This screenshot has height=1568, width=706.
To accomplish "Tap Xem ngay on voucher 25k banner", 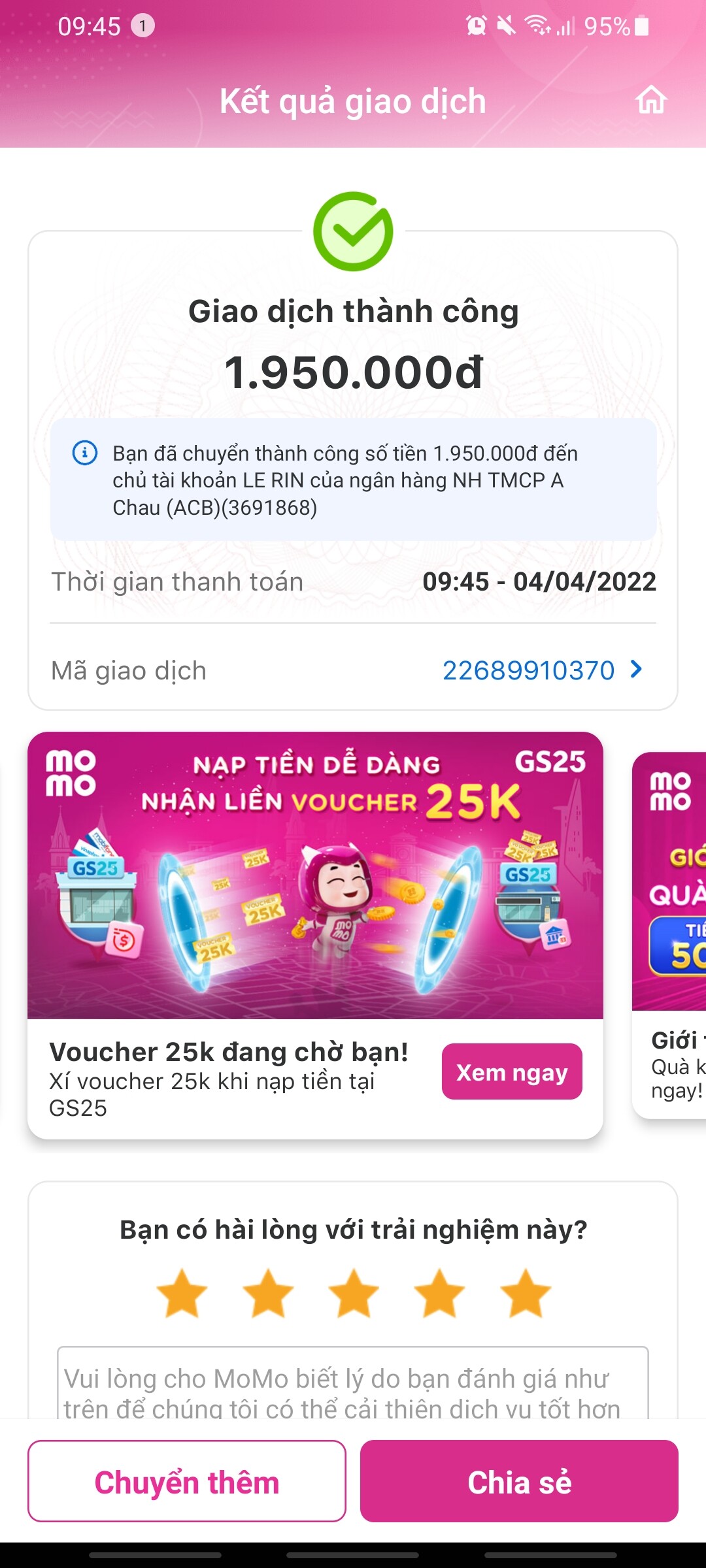I will [x=512, y=1072].
